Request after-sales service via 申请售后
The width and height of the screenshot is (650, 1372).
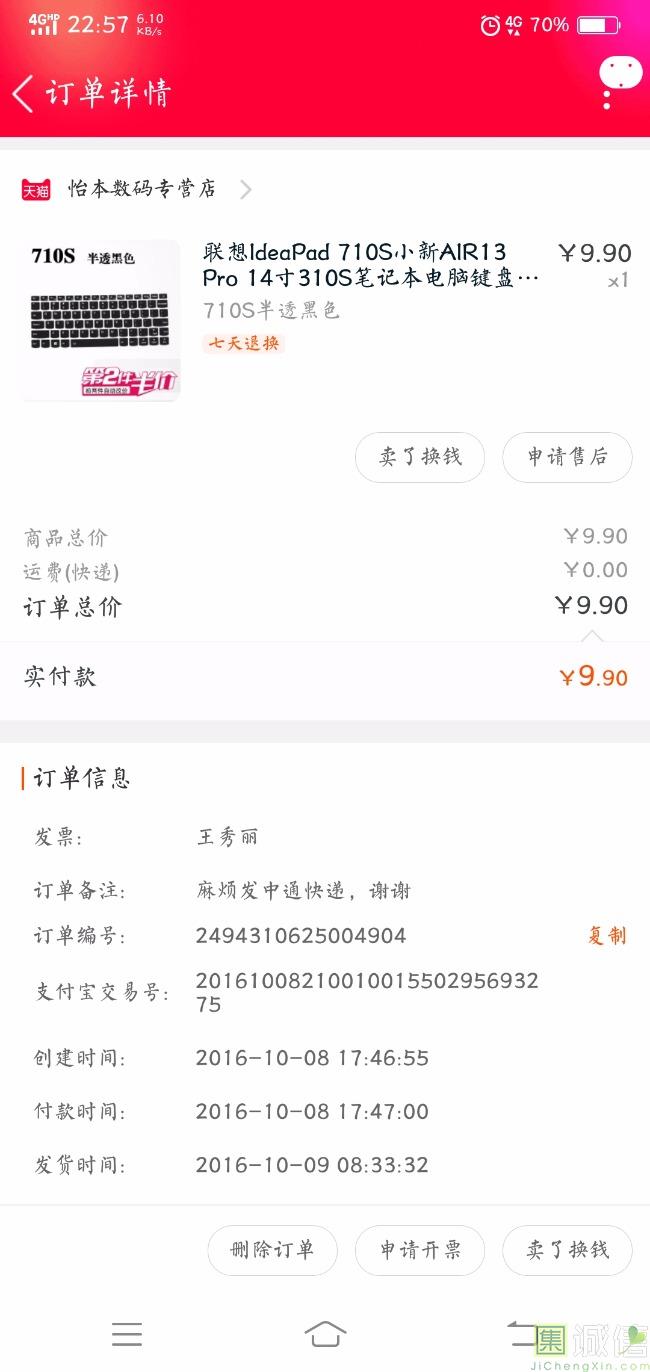point(567,457)
